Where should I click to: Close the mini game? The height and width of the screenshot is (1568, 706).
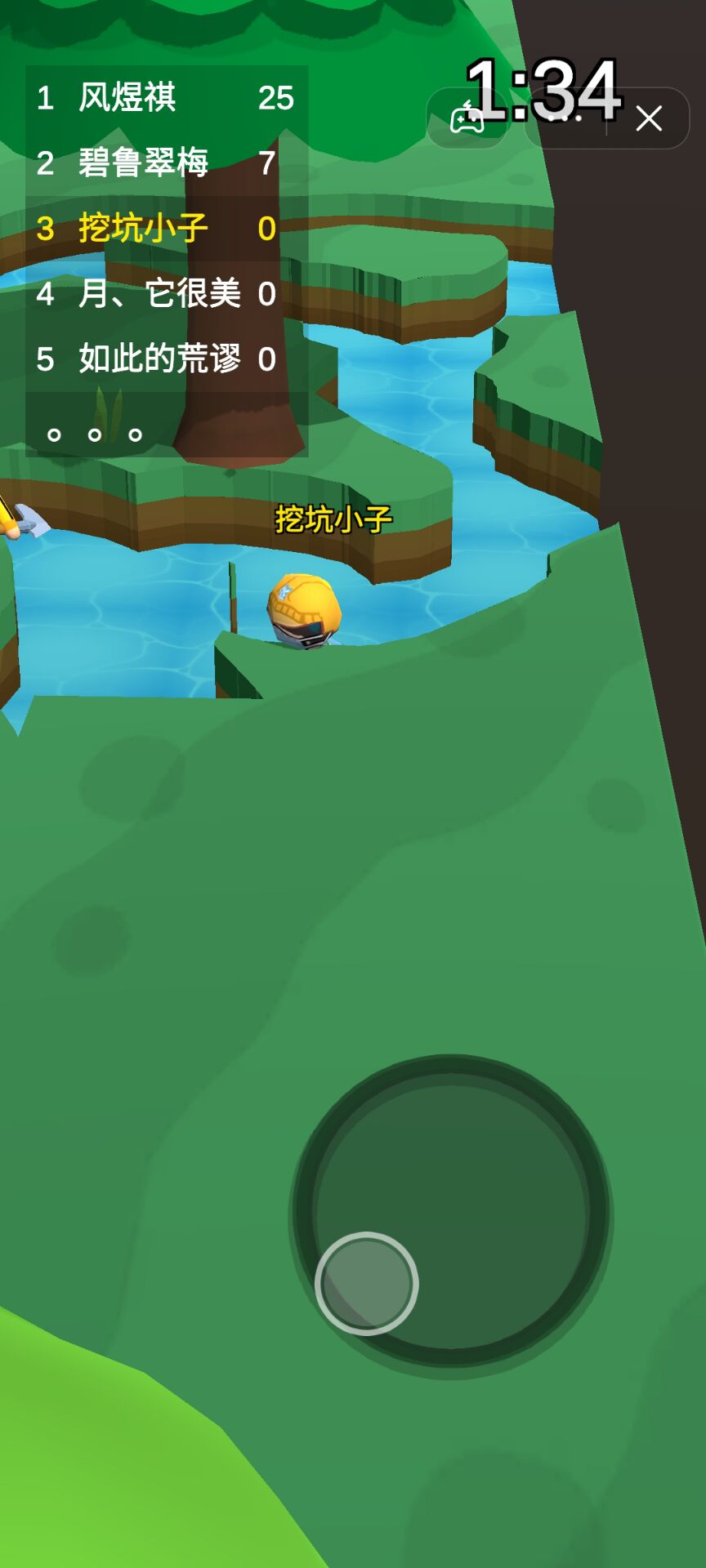pyautogui.click(x=649, y=119)
